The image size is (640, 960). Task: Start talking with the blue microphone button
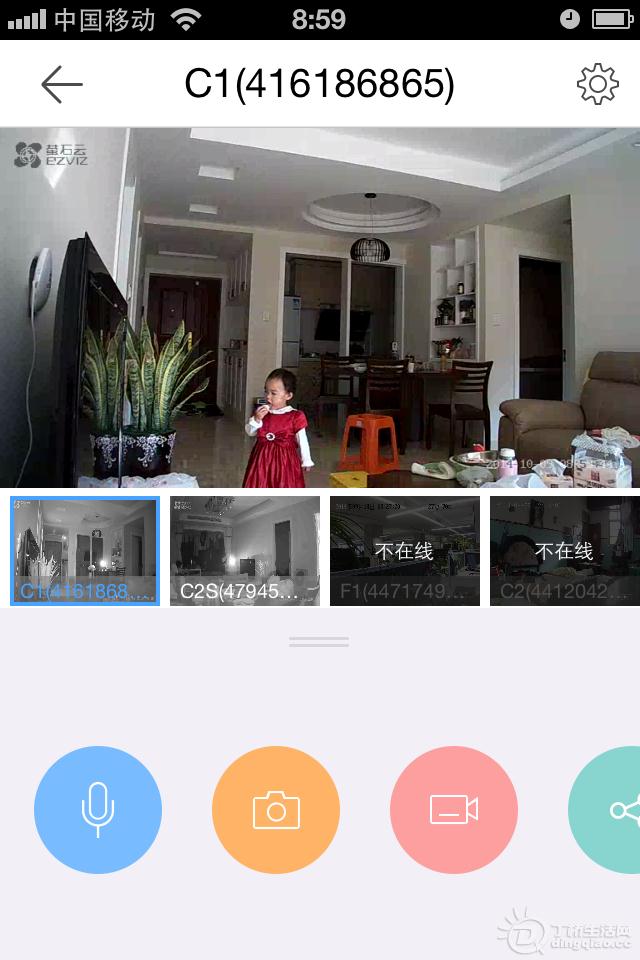pos(97,809)
